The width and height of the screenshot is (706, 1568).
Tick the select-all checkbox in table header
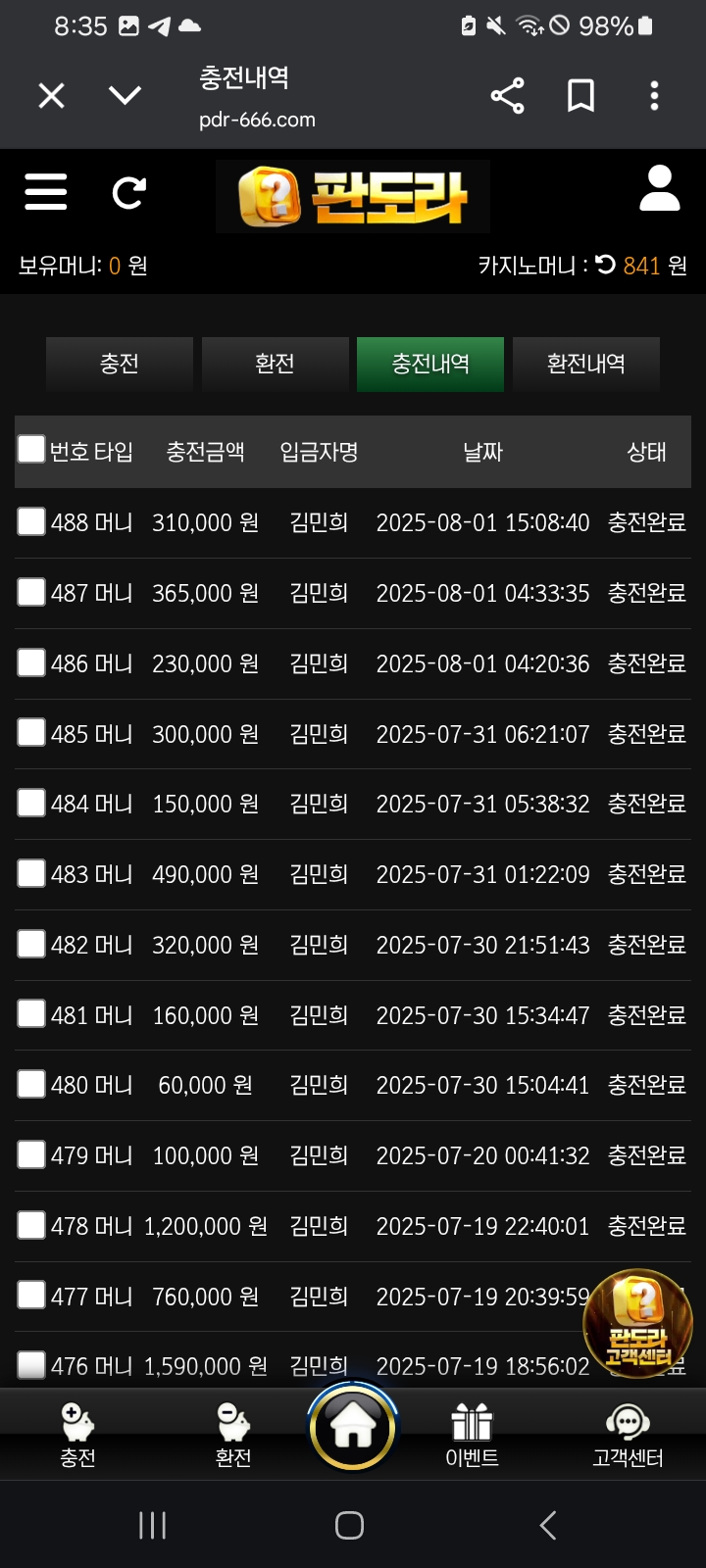31,449
